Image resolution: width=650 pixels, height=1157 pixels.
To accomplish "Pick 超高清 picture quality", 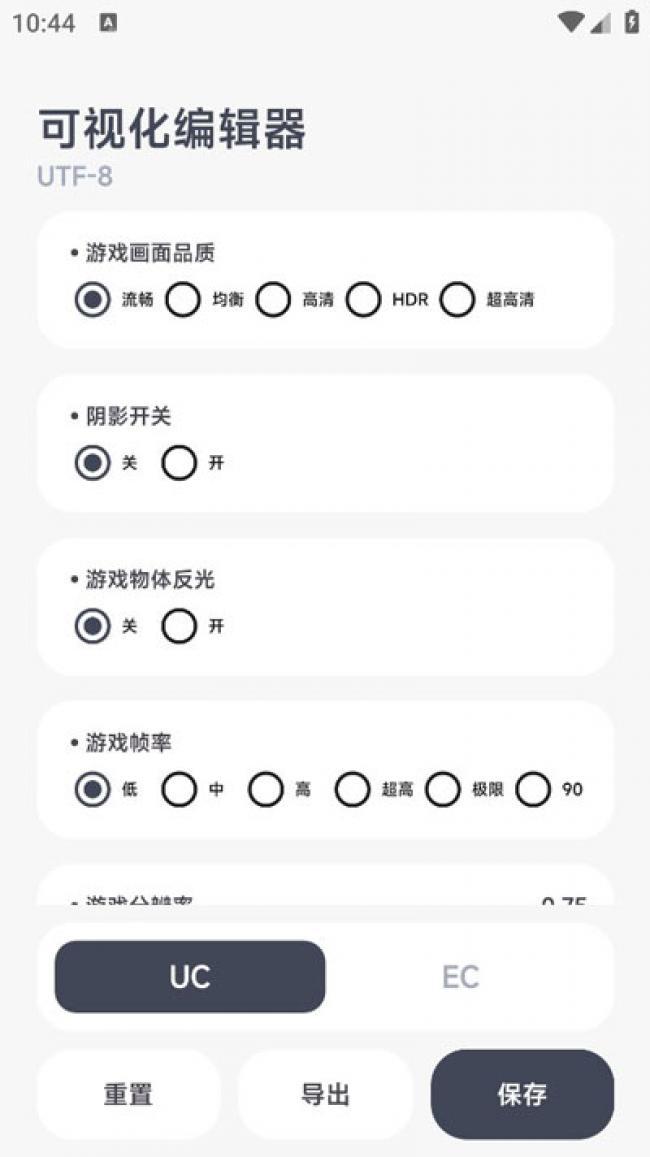I will [x=457, y=299].
